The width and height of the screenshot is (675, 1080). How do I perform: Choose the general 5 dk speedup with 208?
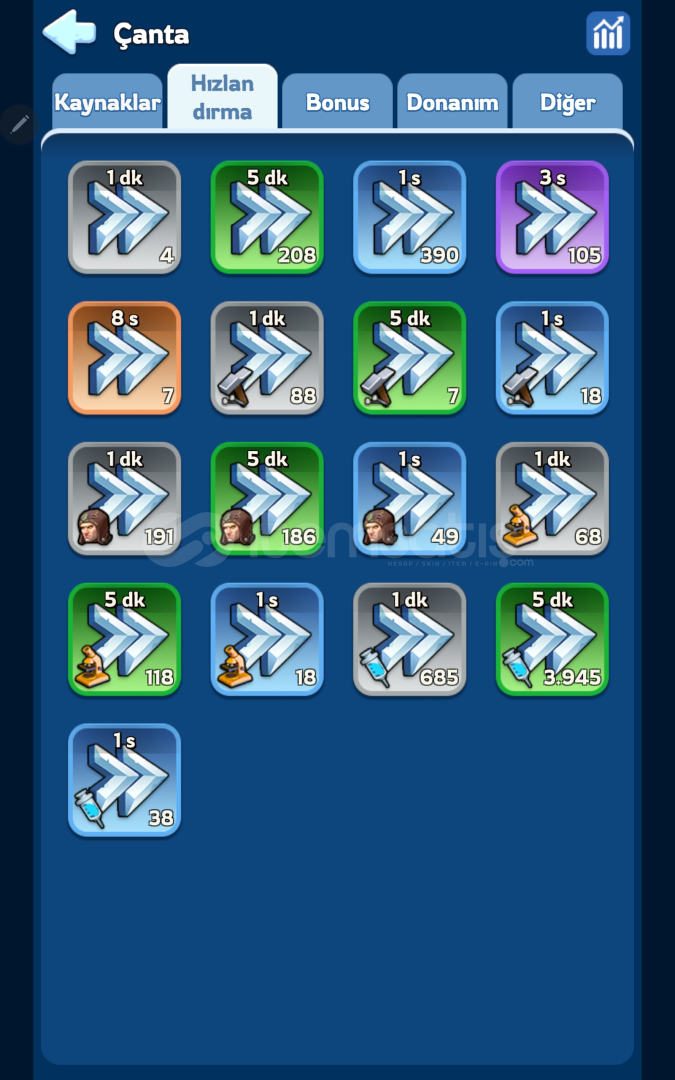[267, 218]
